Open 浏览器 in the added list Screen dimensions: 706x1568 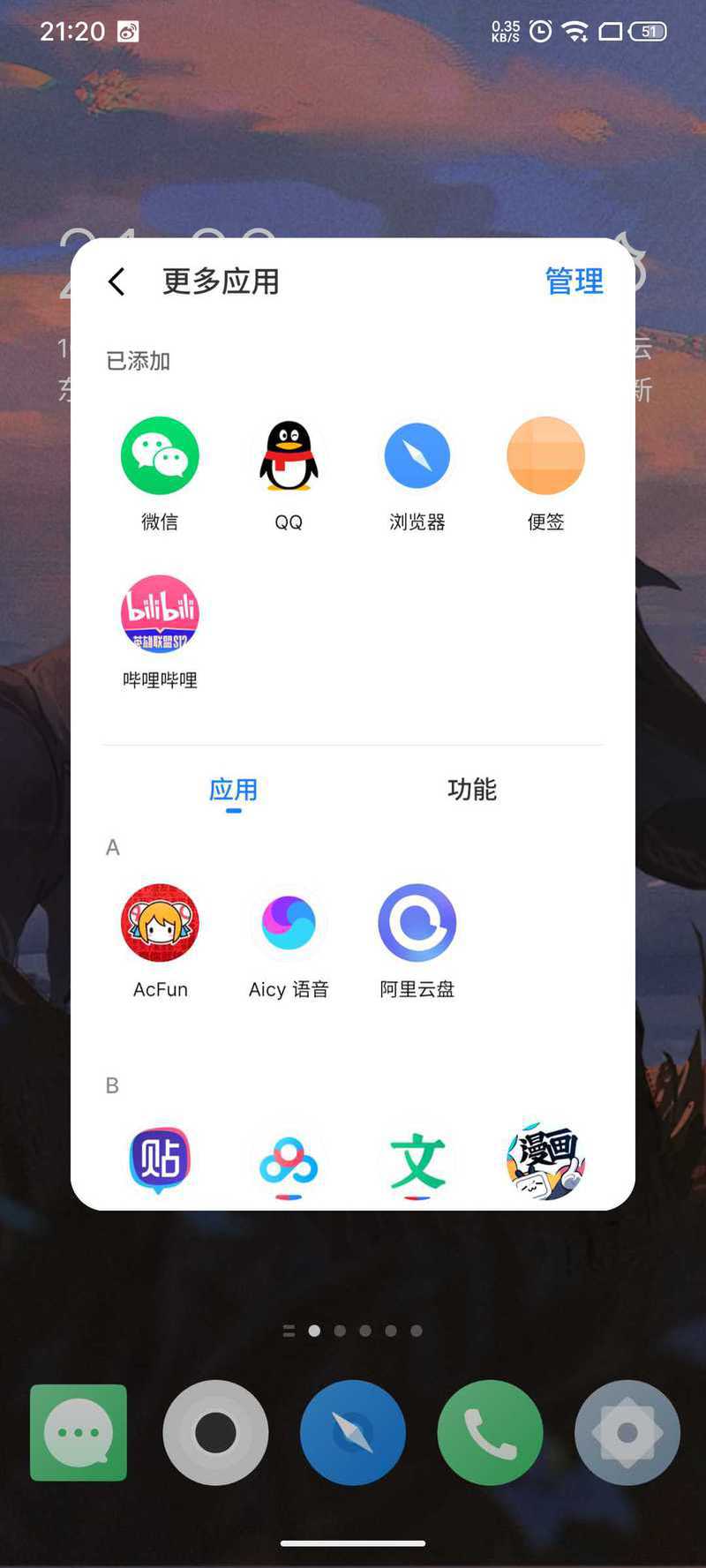[x=417, y=456]
